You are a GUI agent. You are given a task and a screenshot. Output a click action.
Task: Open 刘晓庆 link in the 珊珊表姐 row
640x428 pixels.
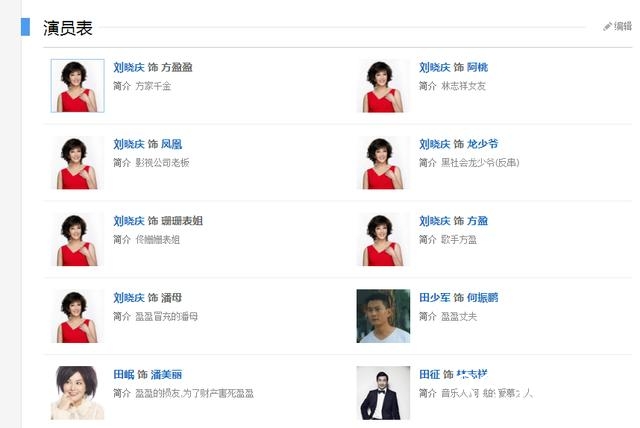(128, 221)
